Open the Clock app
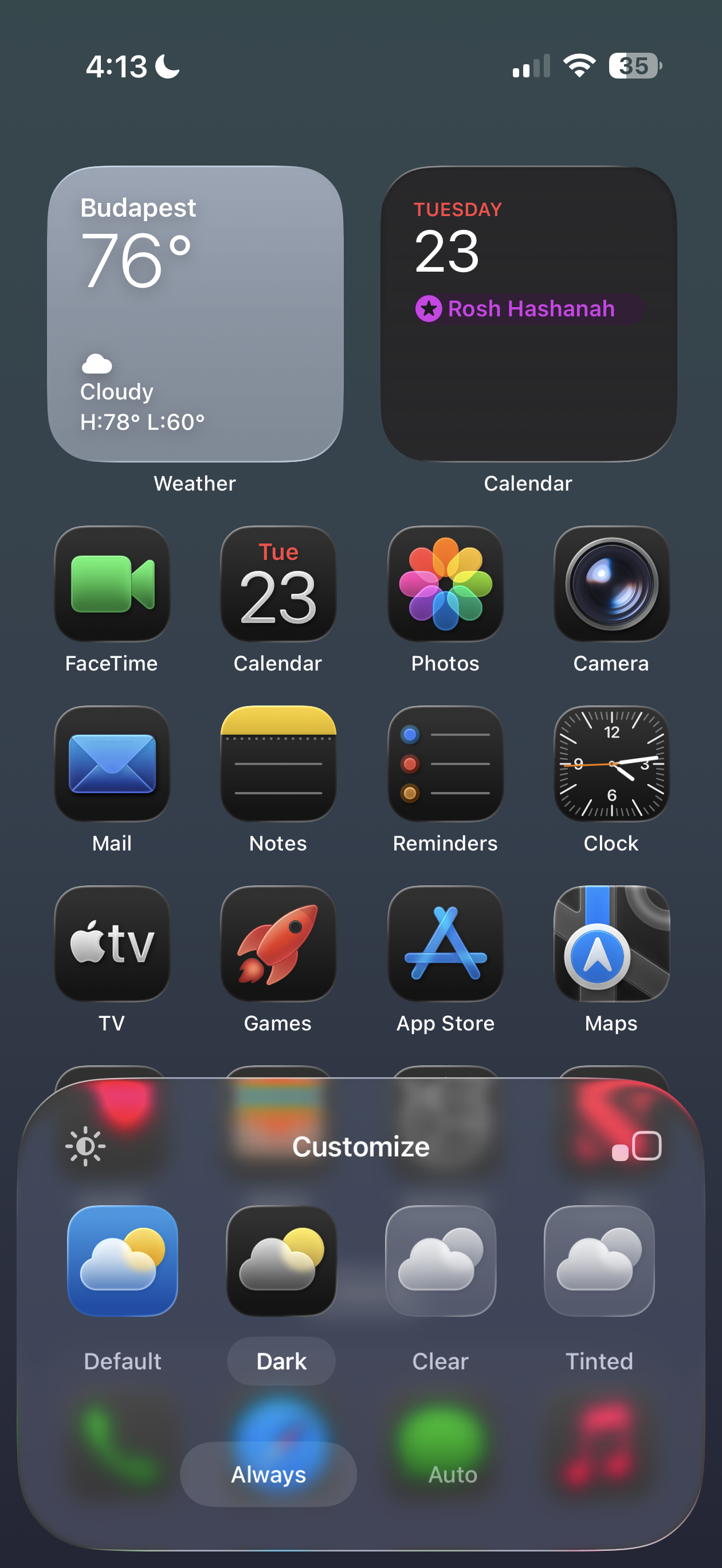 coord(611,763)
